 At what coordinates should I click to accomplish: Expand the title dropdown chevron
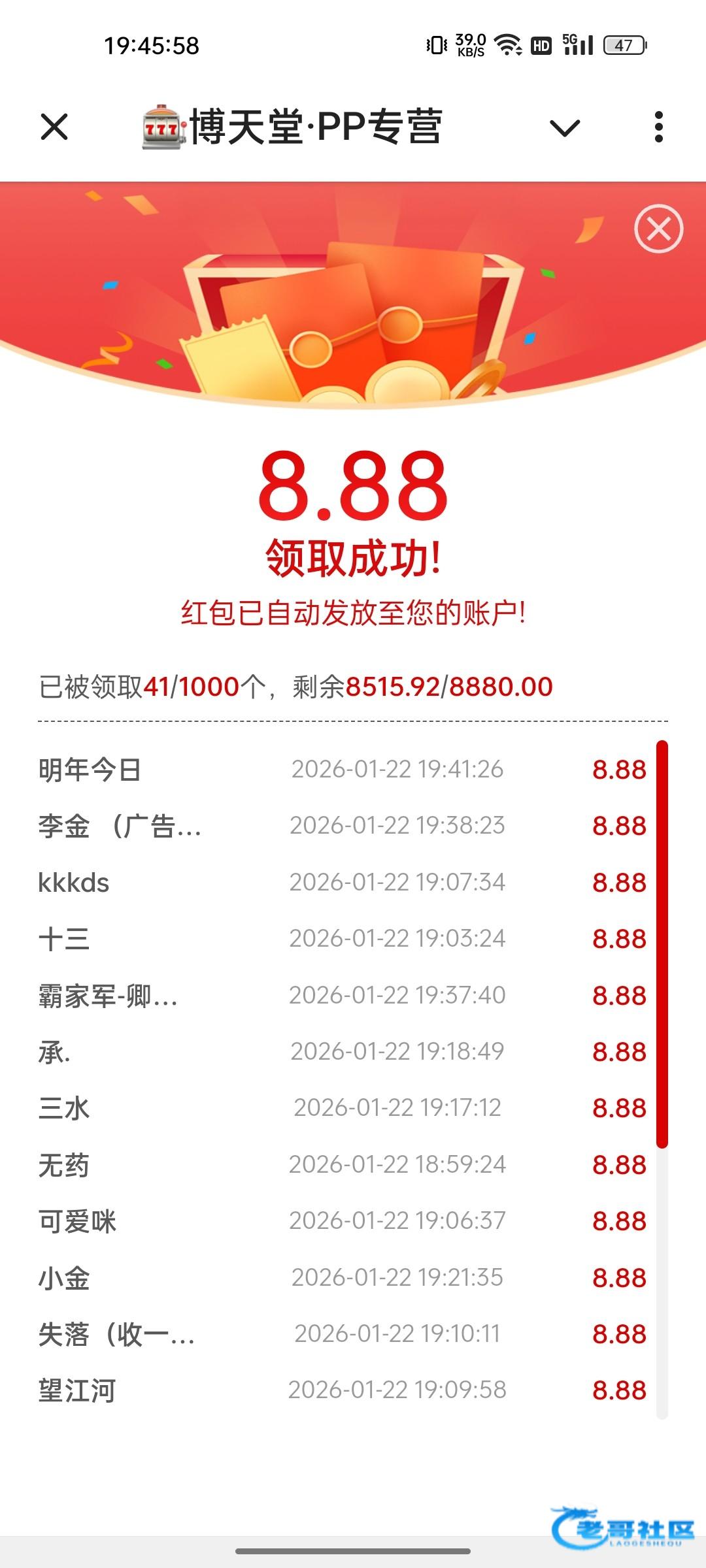(x=565, y=127)
